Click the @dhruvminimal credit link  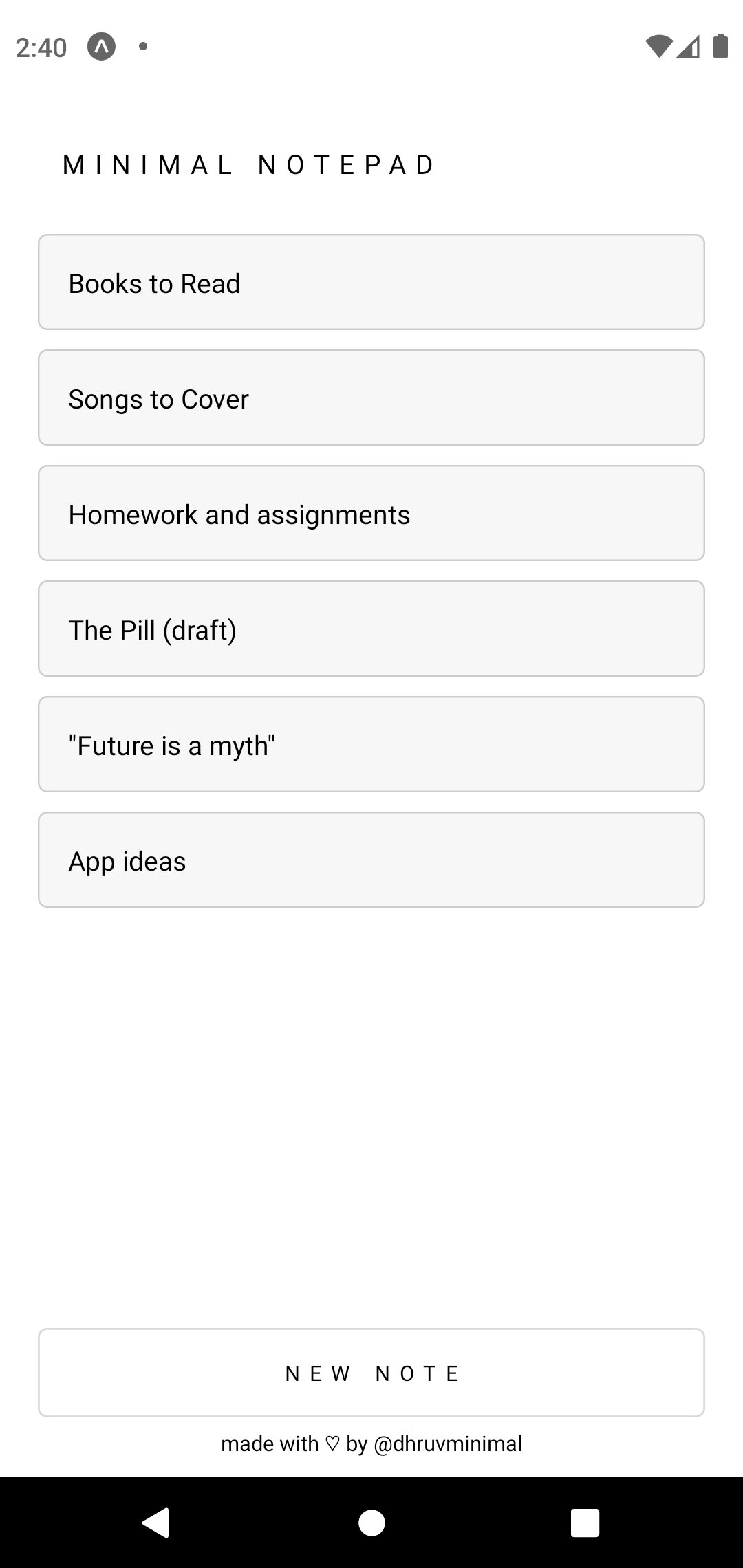click(447, 1444)
